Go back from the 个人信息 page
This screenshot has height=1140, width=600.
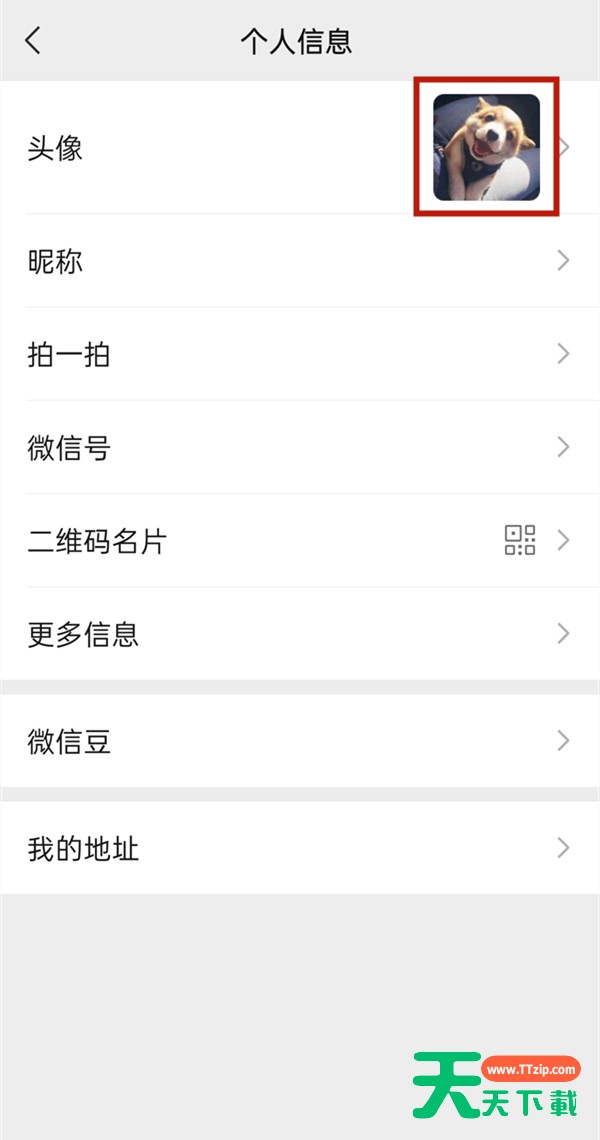(x=34, y=41)
